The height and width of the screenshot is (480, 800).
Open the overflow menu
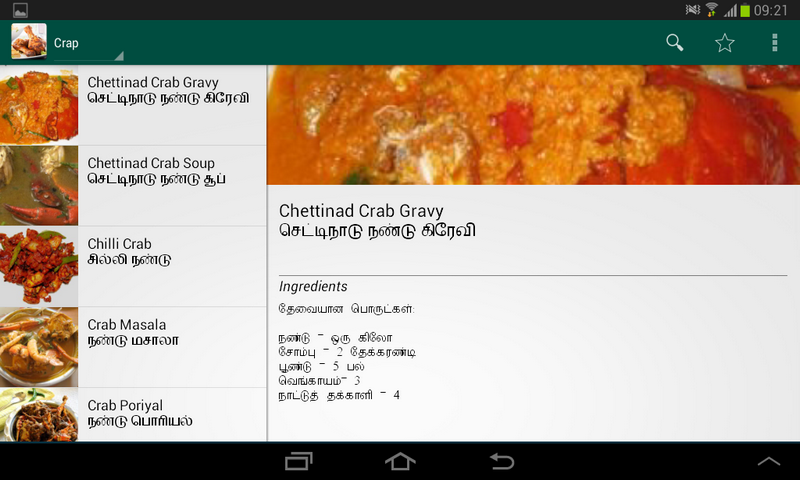pos(774,43)
